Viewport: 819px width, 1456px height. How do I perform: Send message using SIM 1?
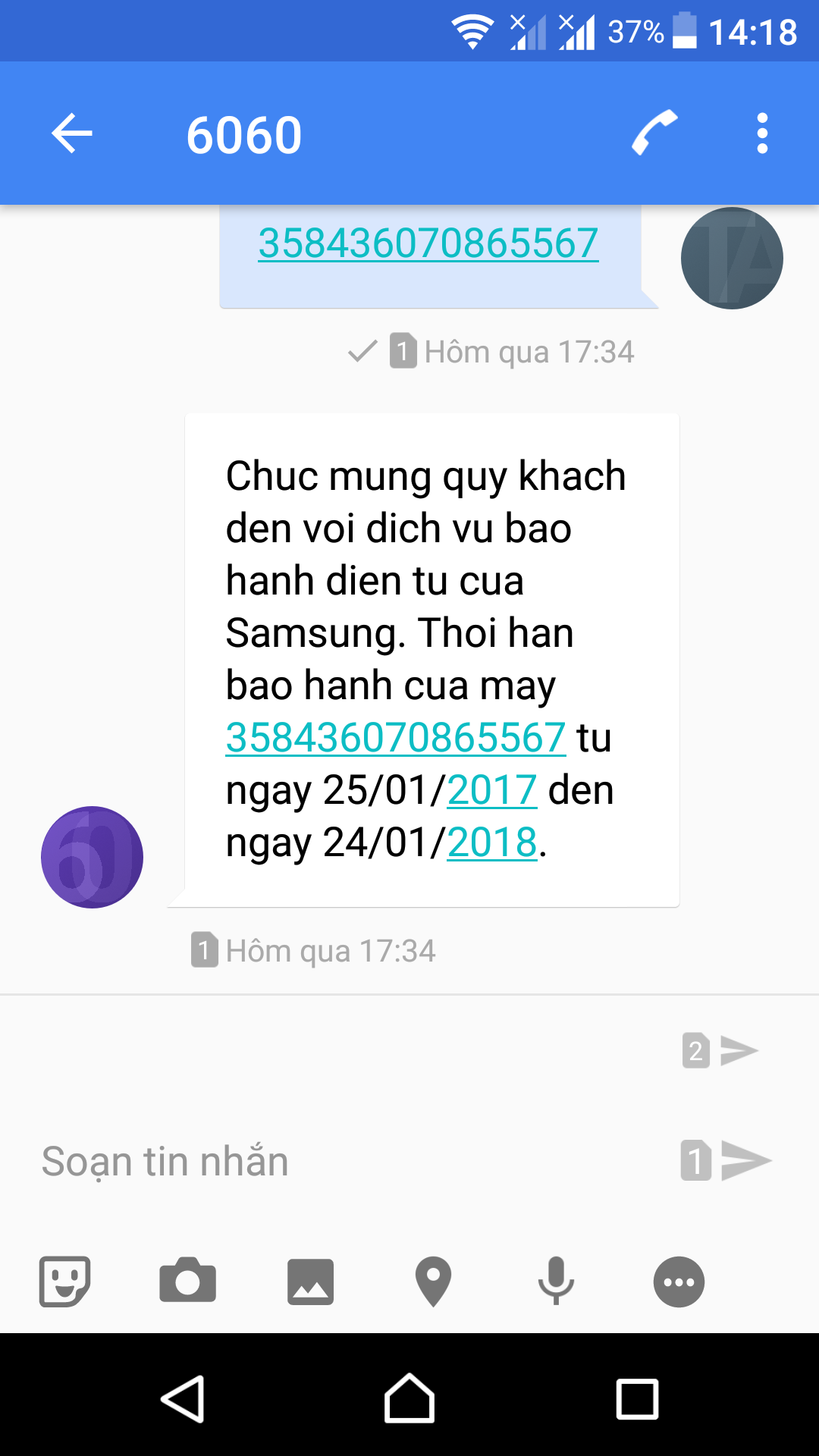[x=726, y=1160]
